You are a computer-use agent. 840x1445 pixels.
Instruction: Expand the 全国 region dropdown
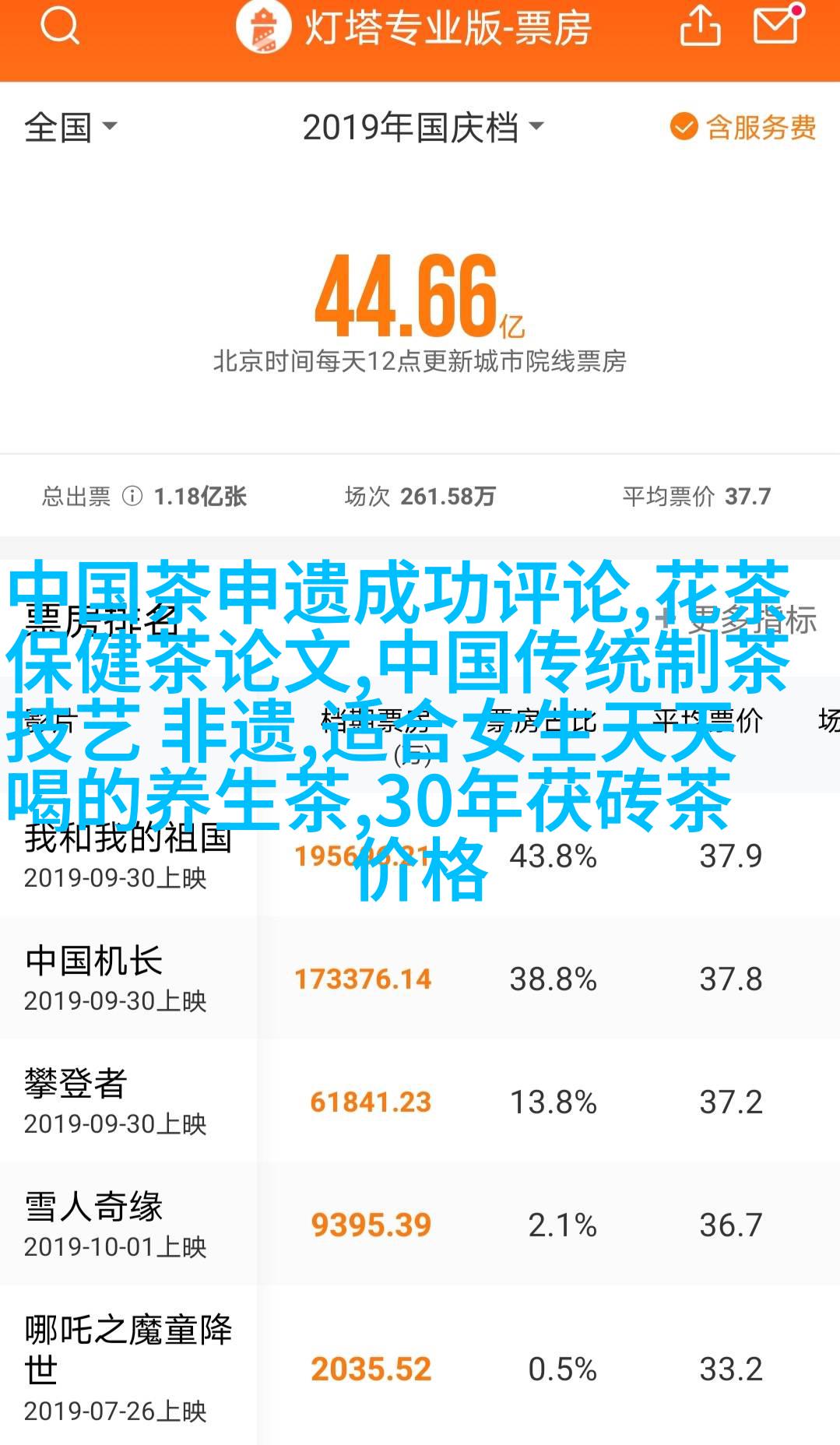tap(70, 127)
